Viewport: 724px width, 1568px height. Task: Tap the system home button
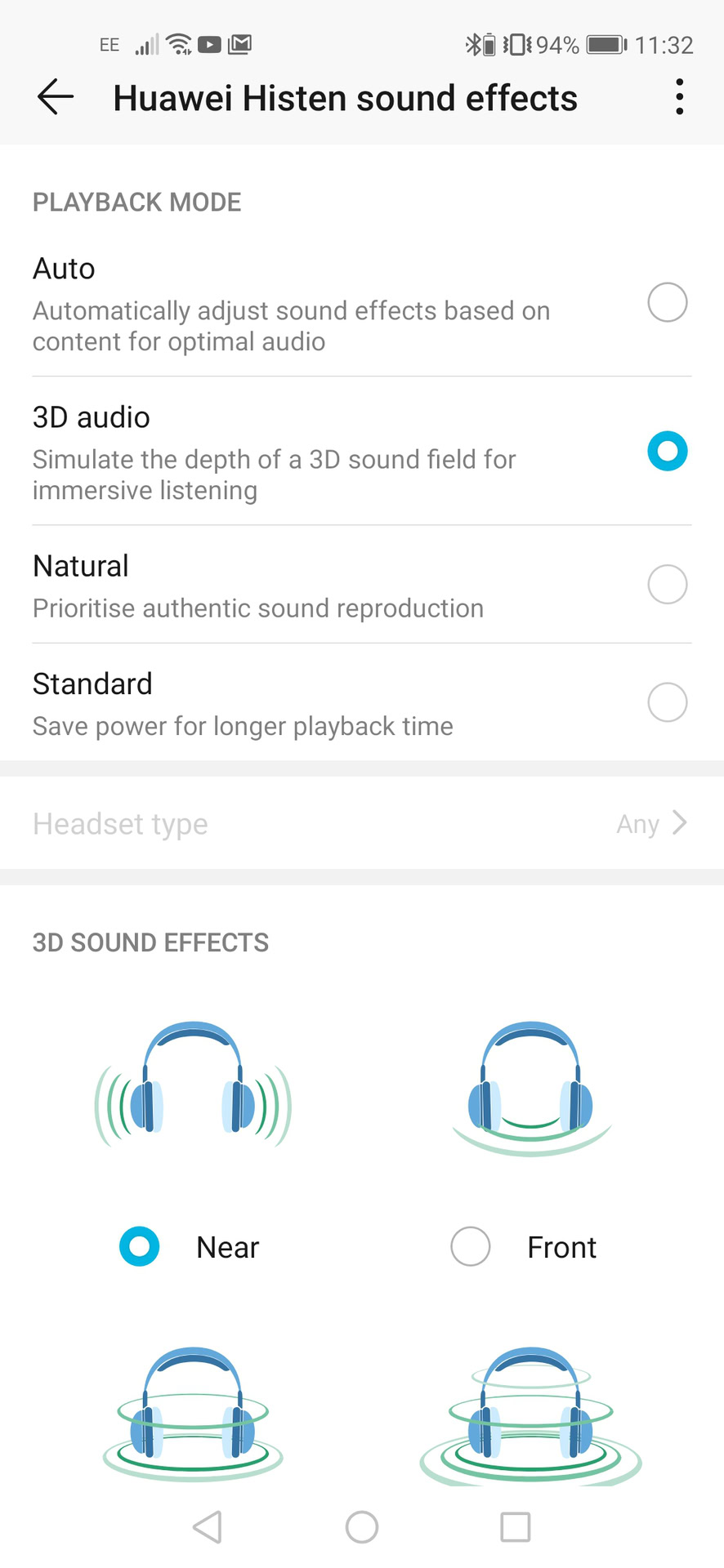click(361, 1526)
